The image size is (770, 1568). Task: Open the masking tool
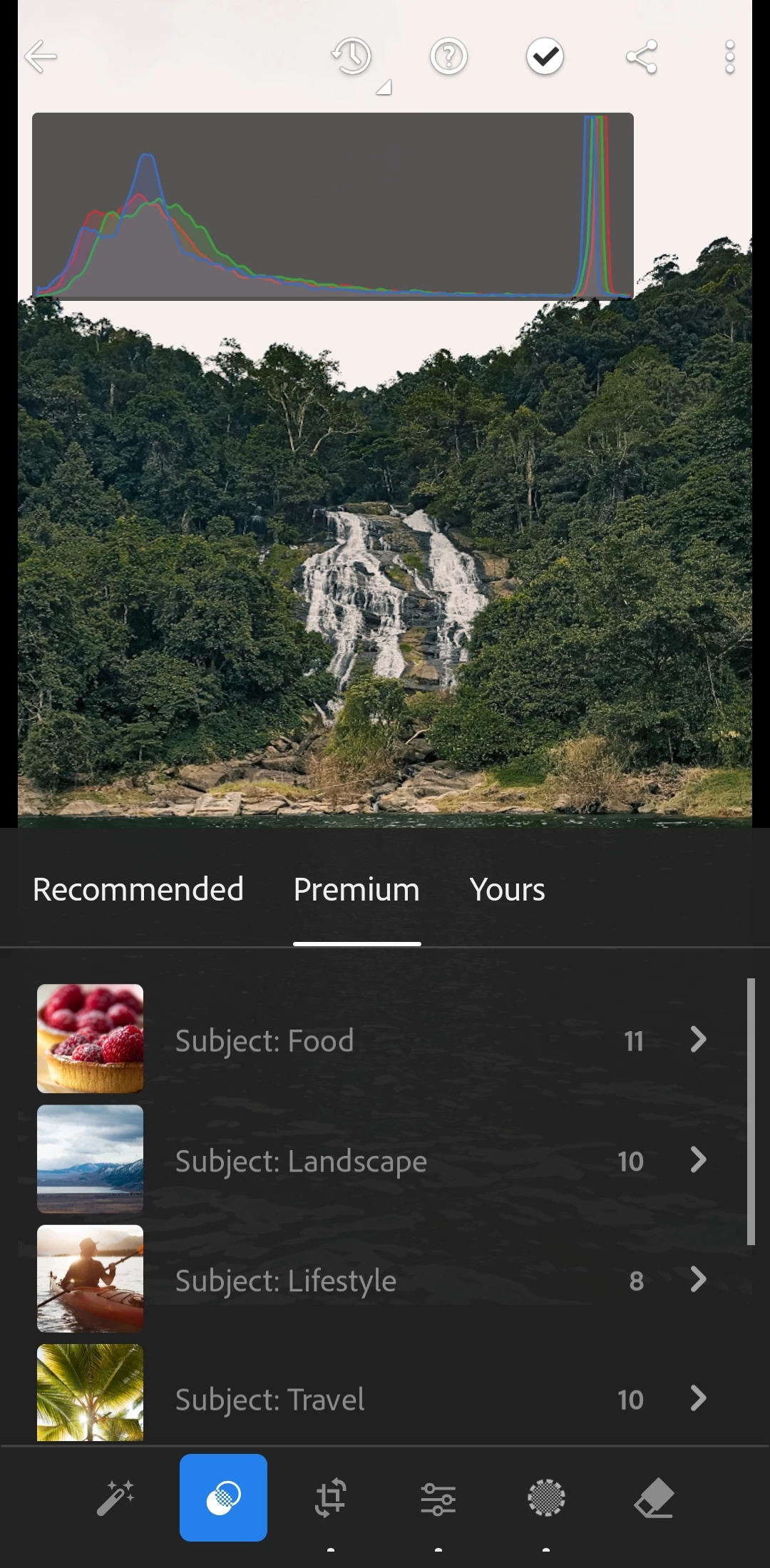coord(546,1497)
